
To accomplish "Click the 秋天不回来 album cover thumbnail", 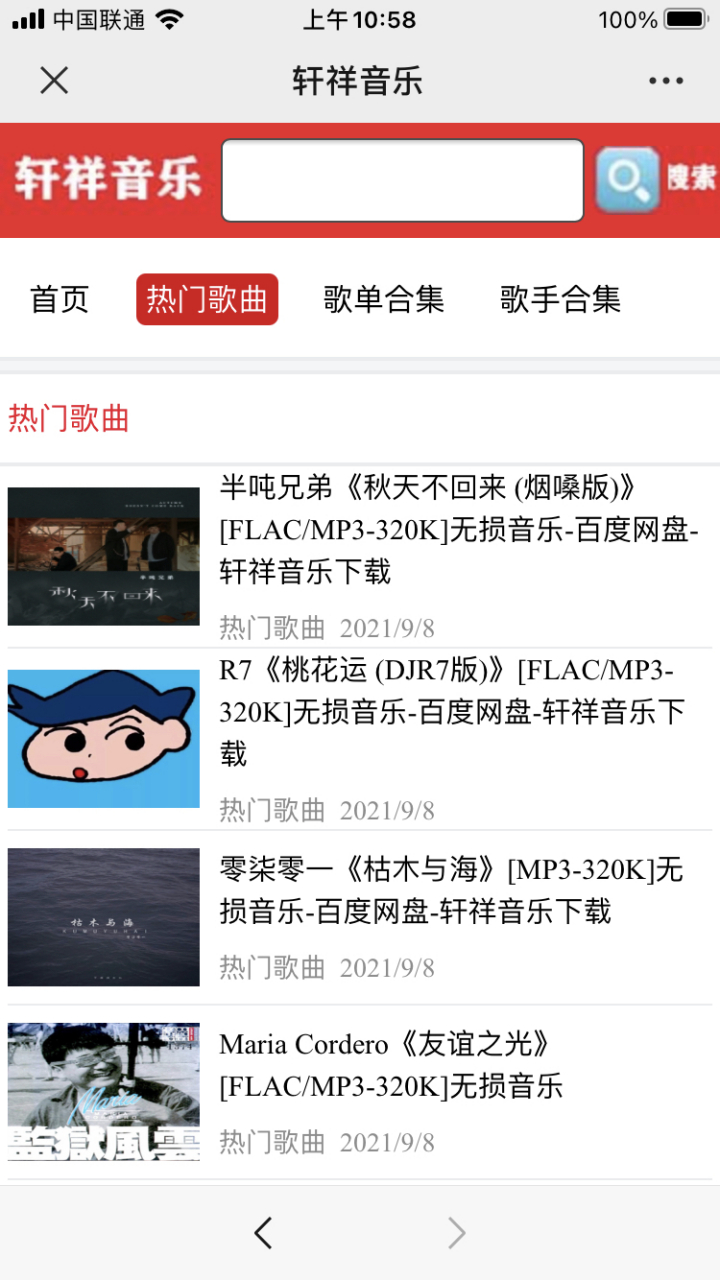I will coord(103,556).
